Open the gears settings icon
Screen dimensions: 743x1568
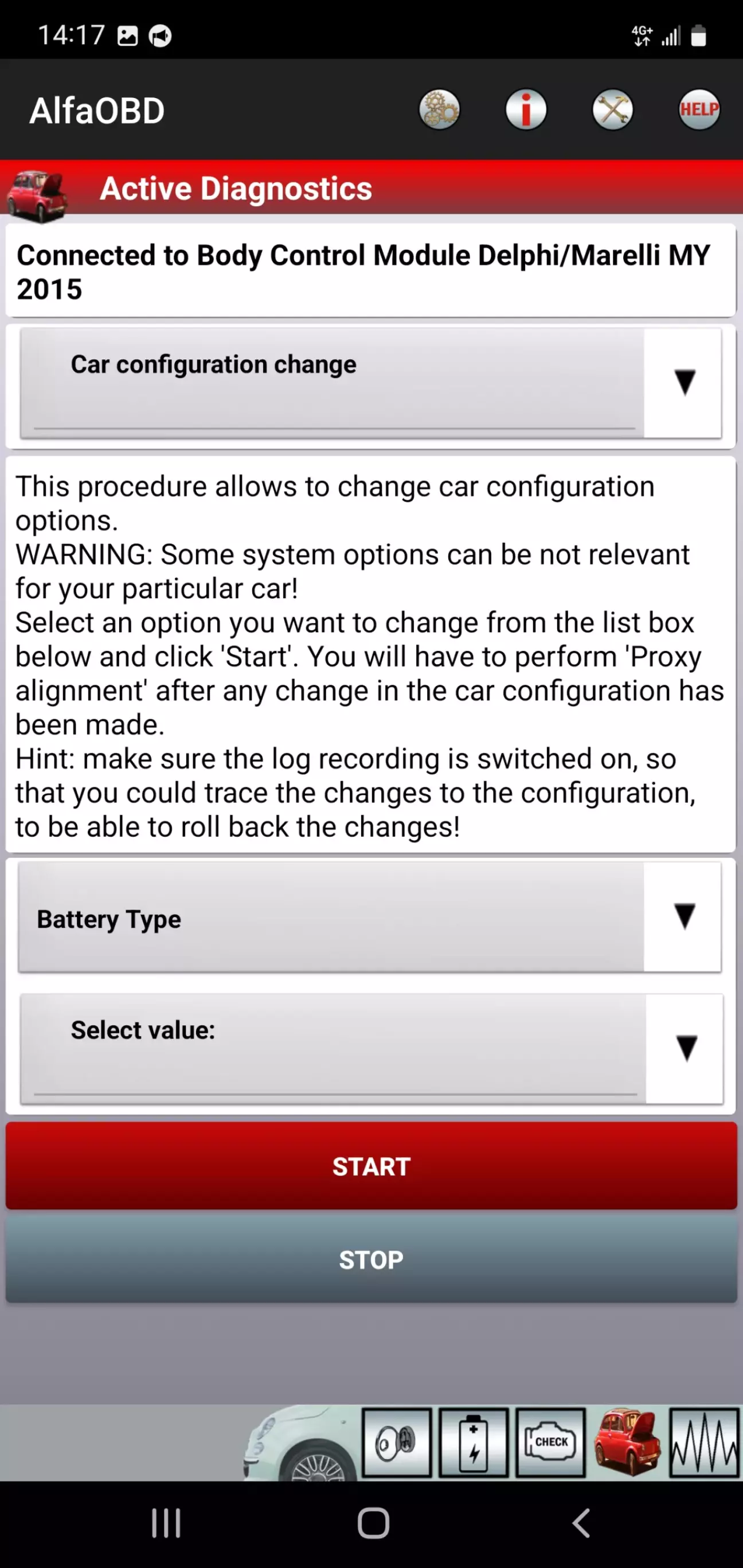[439, 110]
